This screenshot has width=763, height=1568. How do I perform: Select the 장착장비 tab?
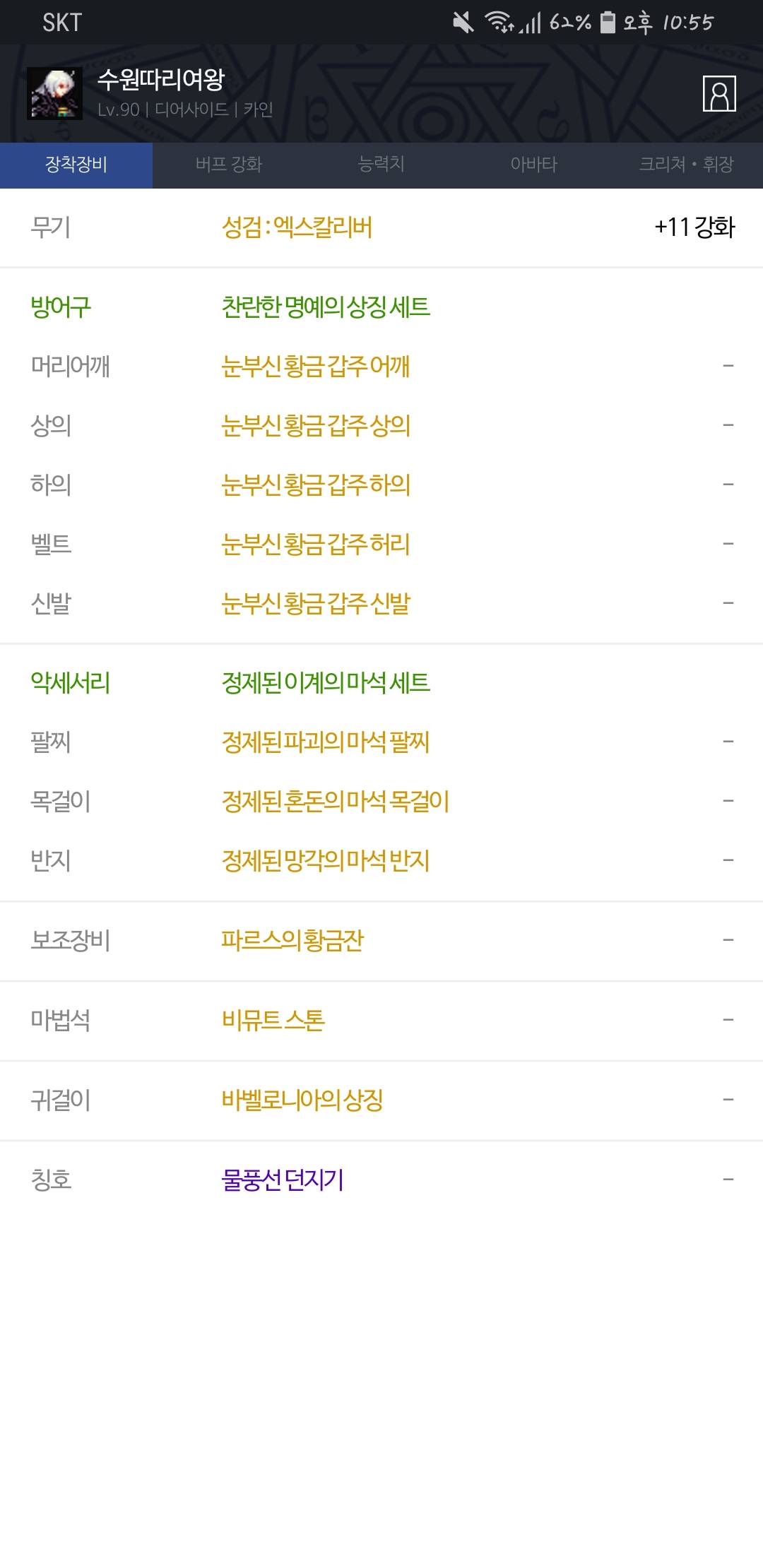(x=76, y=165)
